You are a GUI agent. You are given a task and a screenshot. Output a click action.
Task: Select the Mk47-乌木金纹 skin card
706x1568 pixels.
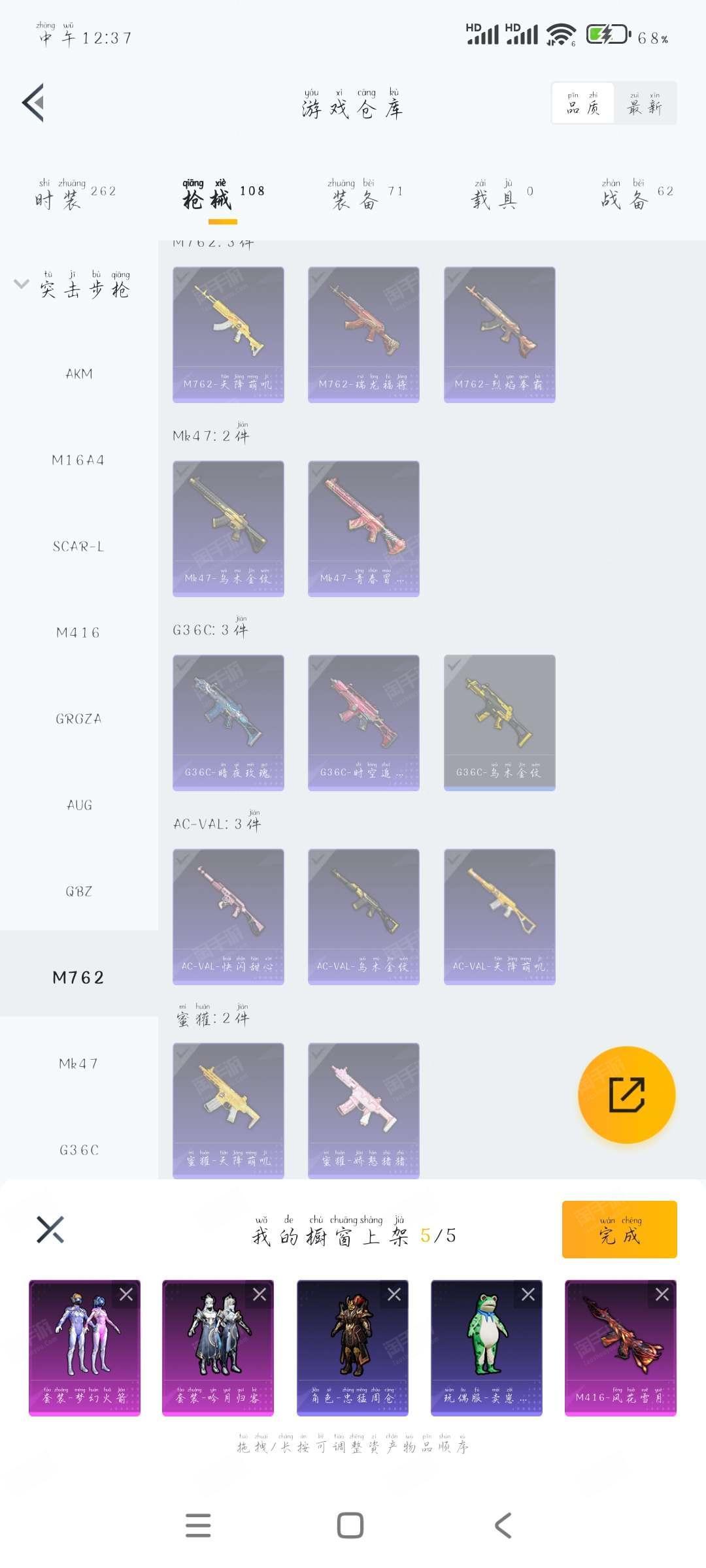[x=228, y=528]
